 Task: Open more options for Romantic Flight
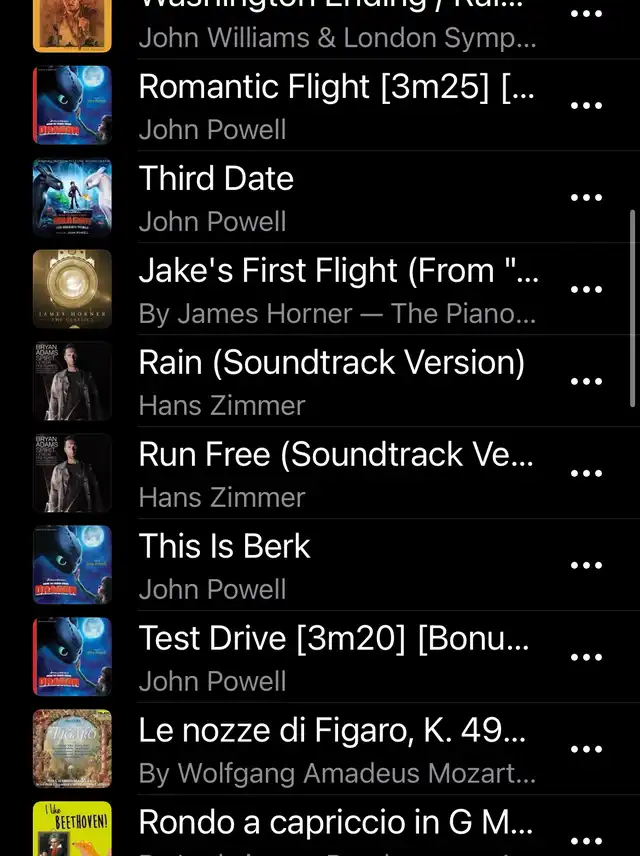(x=586, y=106)
